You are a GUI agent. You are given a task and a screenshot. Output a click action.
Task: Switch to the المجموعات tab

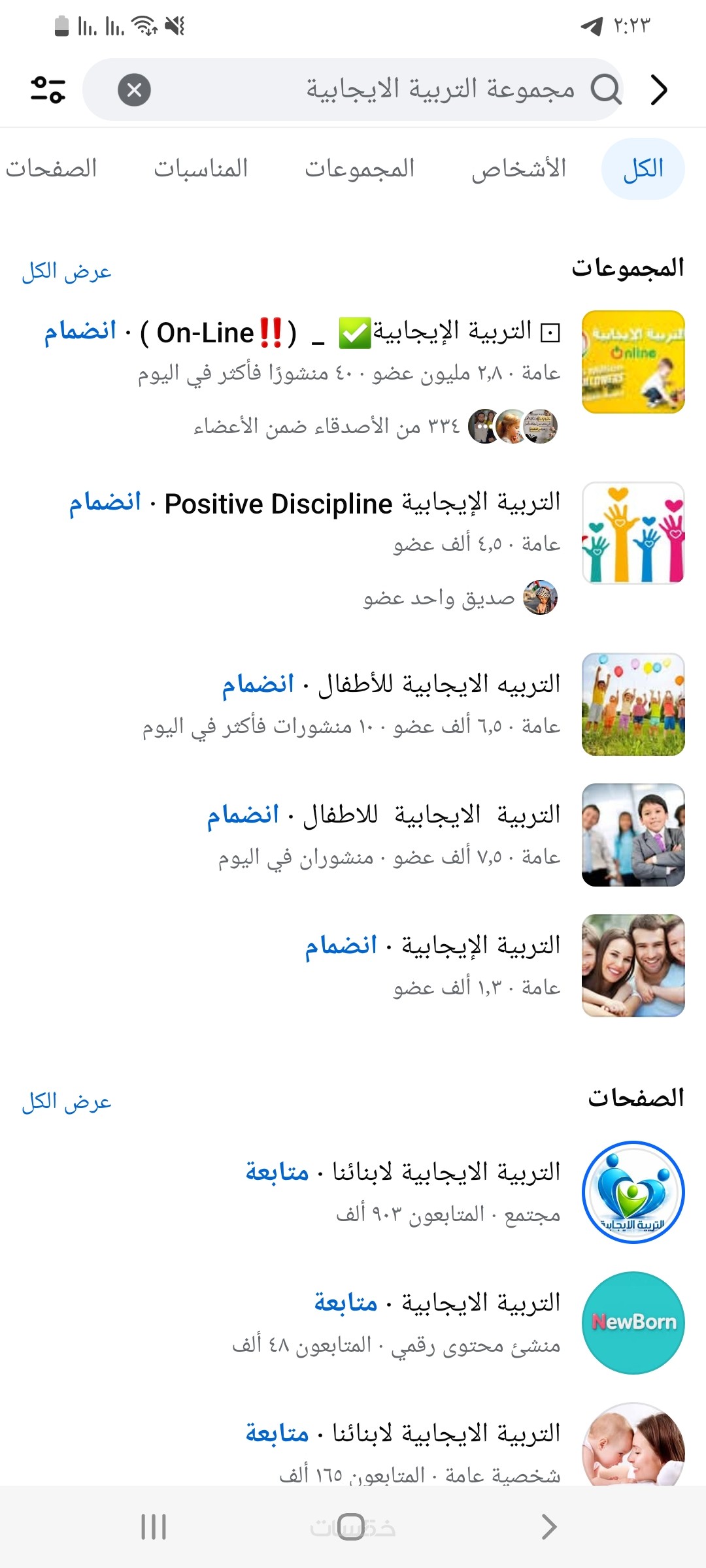(x=360, y=169)
